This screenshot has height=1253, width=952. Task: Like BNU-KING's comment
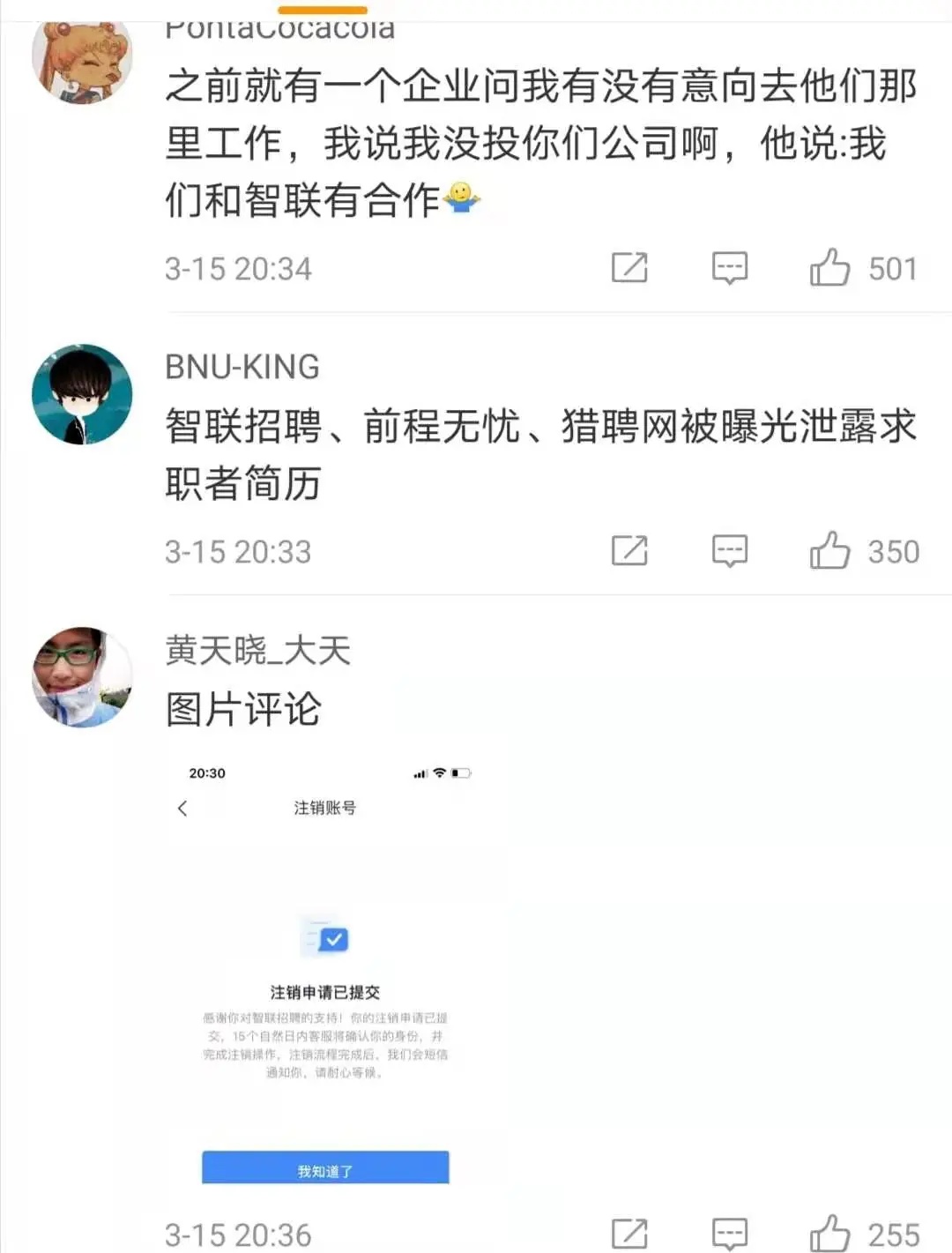pos(829,550)
